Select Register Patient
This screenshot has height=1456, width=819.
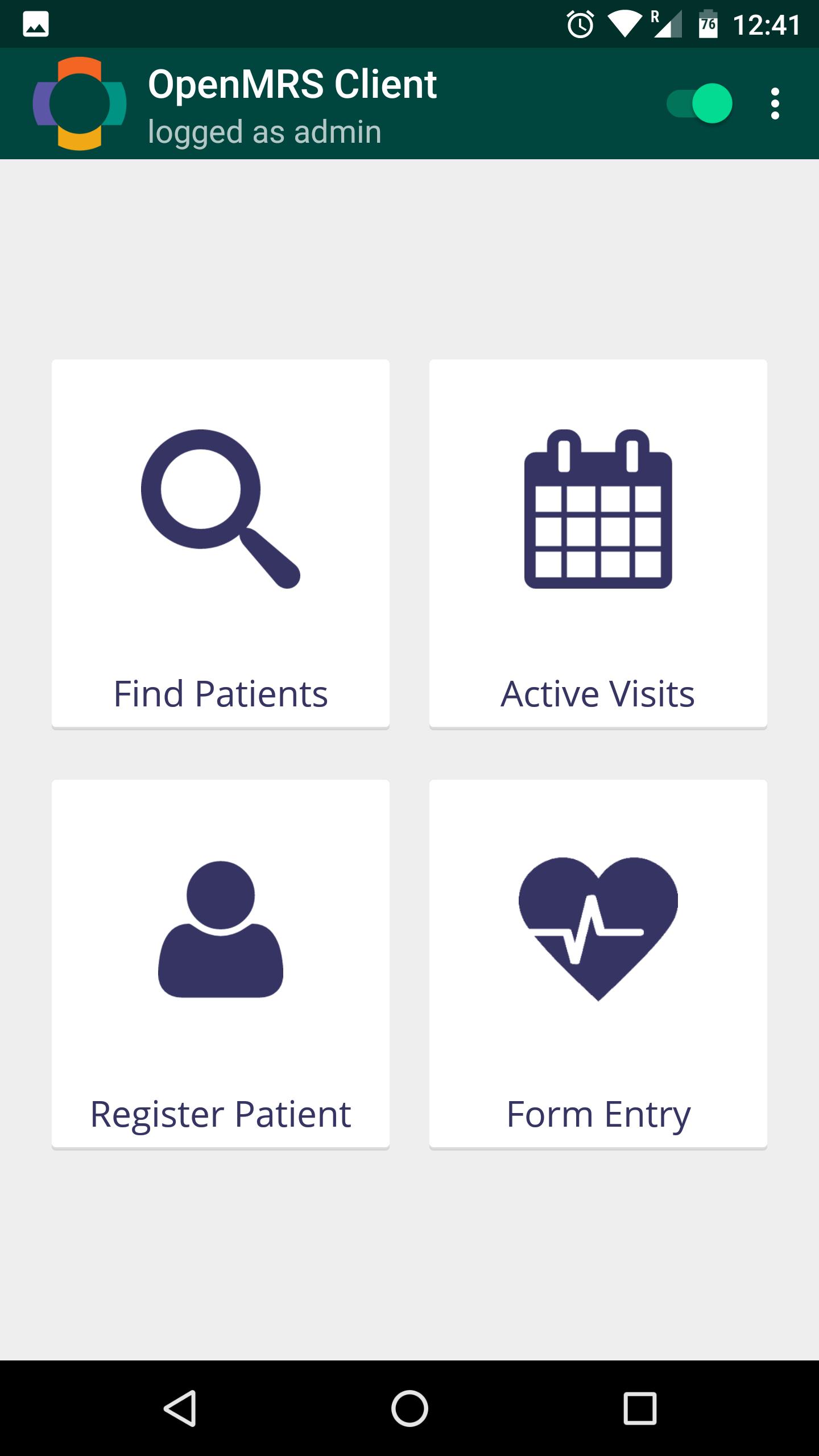[x=221, y=963]
